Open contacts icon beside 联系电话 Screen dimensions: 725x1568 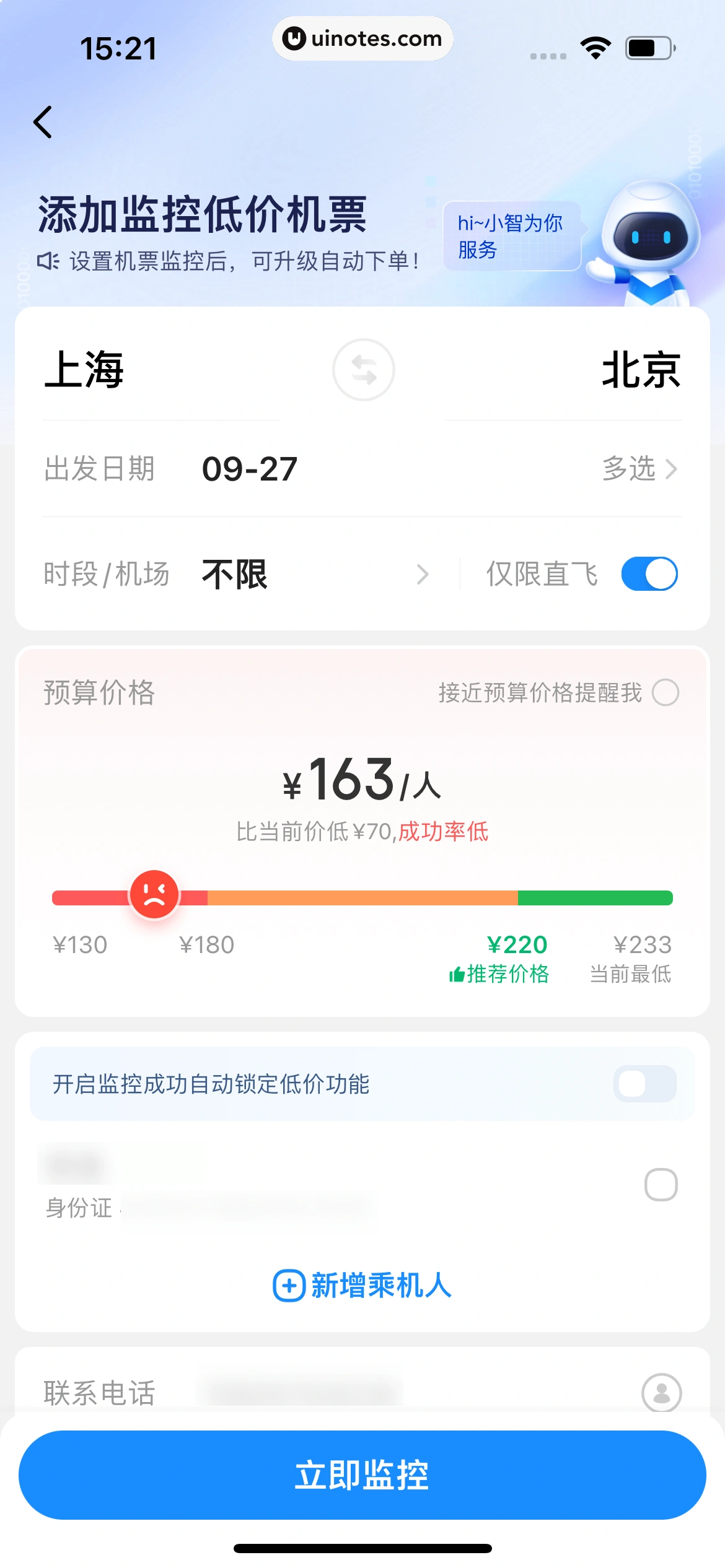(x=661, y=1393)
